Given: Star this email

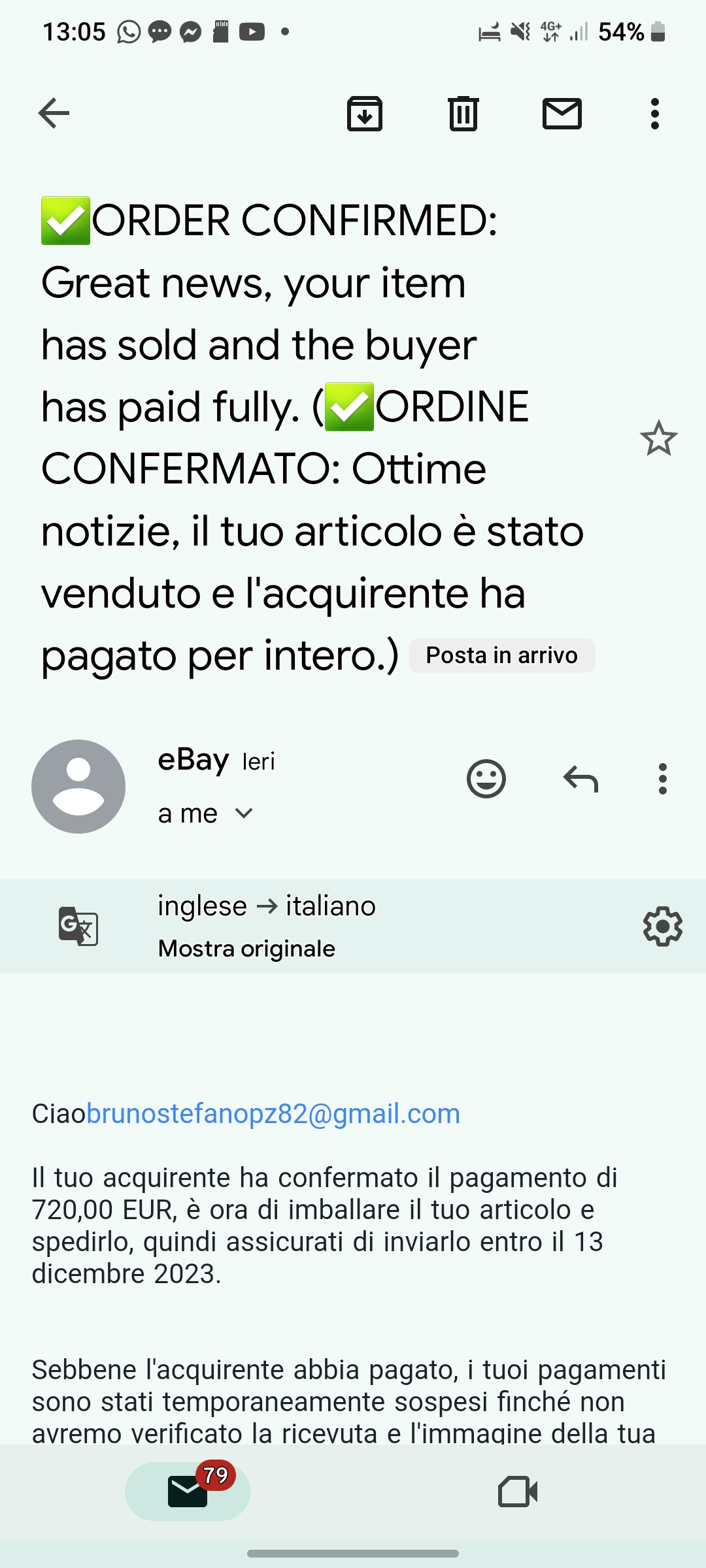Looking at the screenshot, I should coord(658,438).
